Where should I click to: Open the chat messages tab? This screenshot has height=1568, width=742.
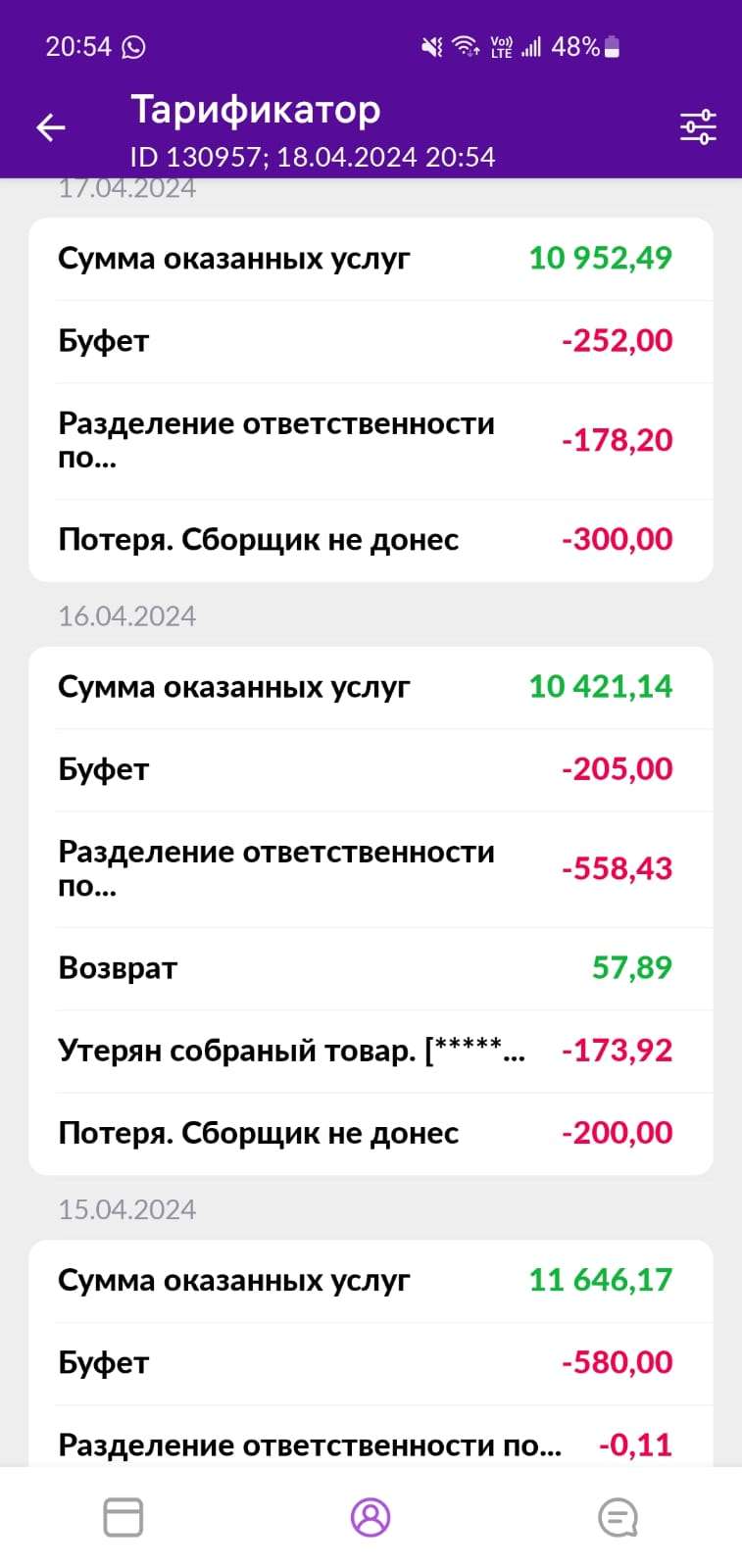pos(618,1518)
